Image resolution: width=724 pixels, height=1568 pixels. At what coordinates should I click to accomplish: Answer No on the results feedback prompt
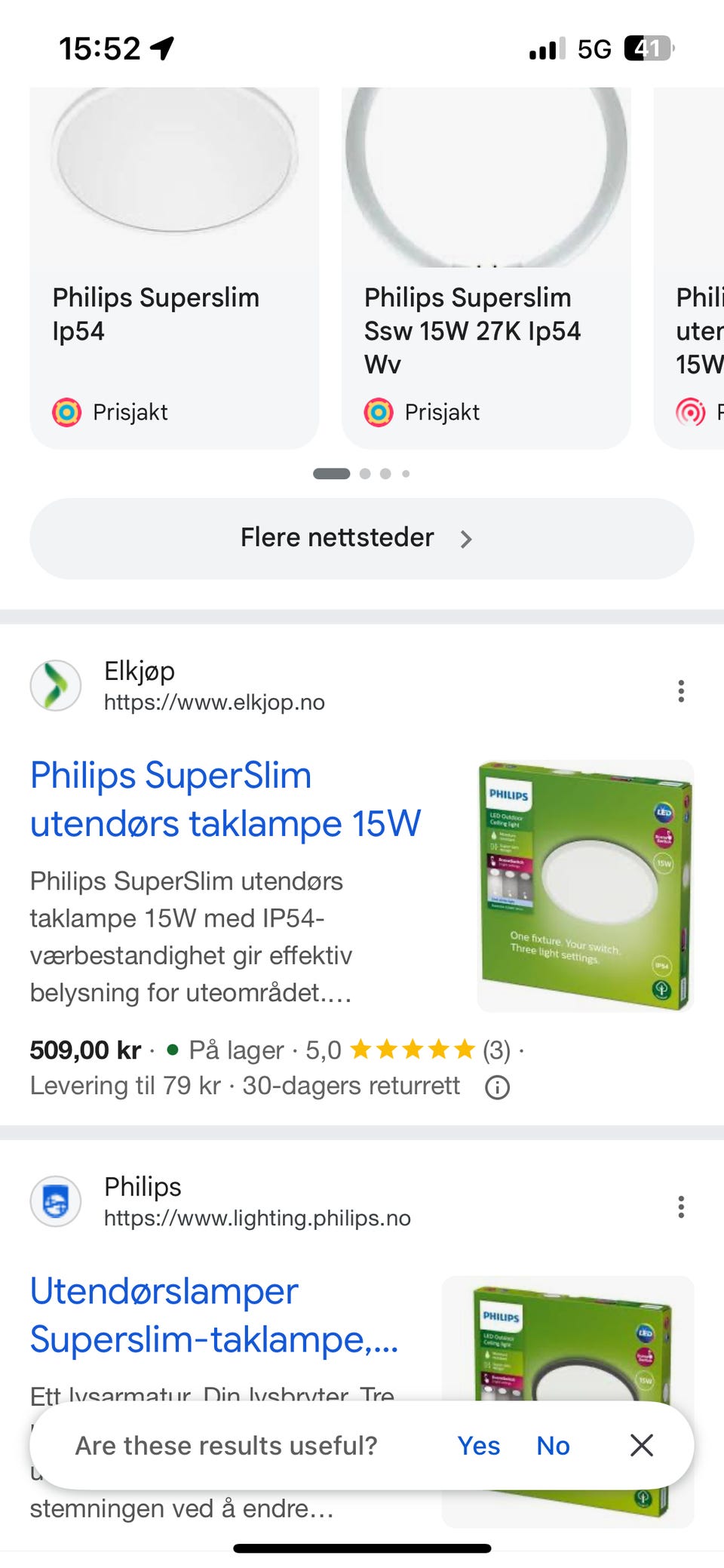click(x=553, y=1445)
